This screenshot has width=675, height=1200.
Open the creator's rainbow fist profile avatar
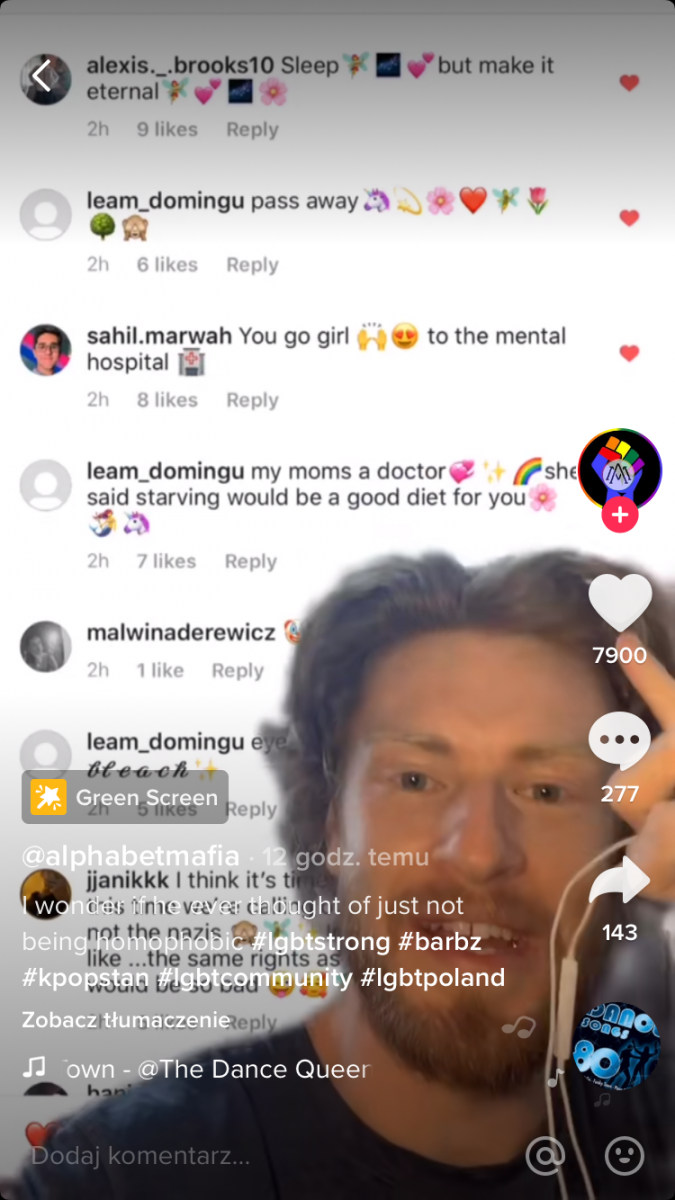(x=619, y=468)
